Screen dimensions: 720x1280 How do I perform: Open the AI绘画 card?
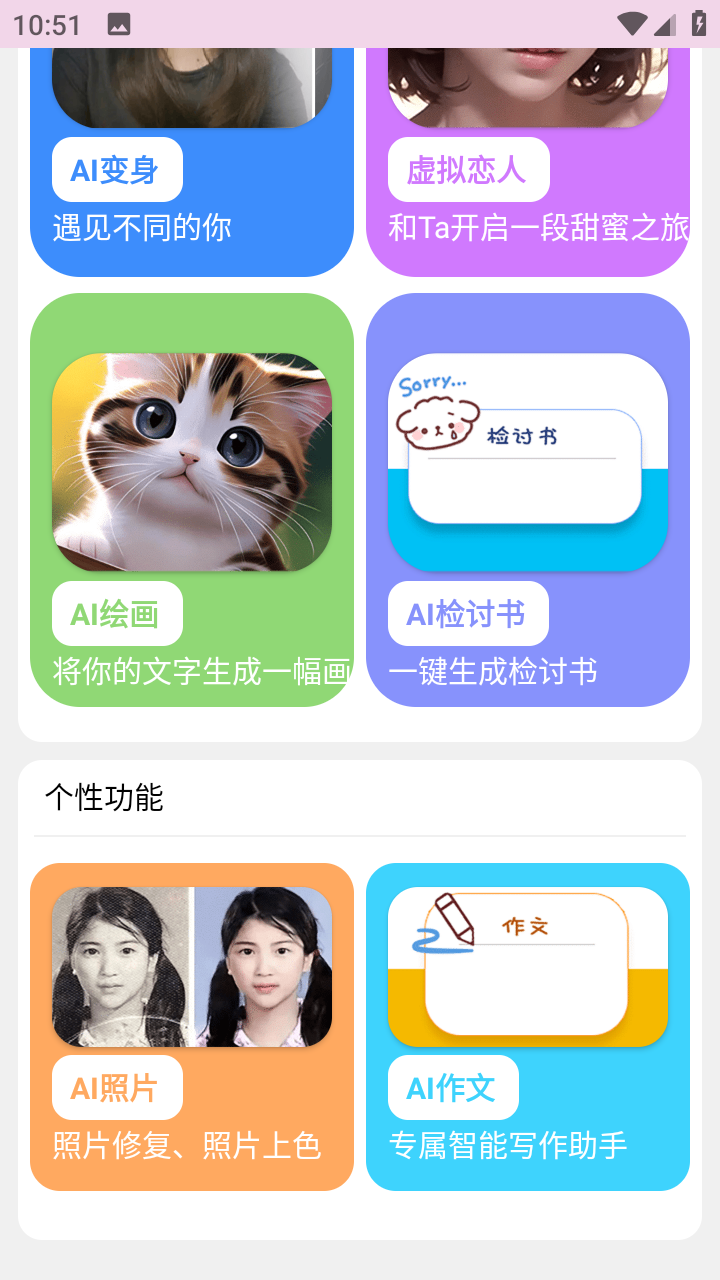tap(192, 500)
